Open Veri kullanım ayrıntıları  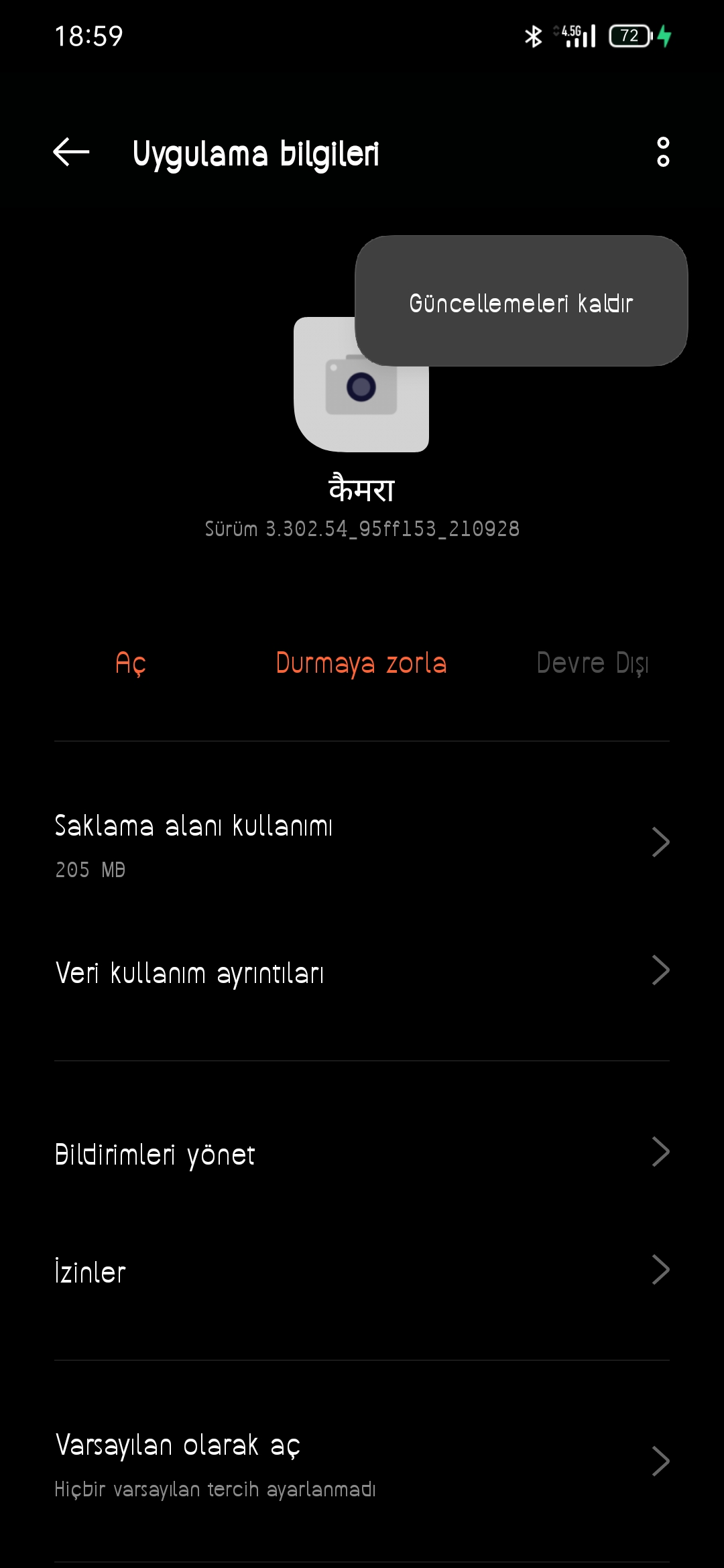coord(362,972)
